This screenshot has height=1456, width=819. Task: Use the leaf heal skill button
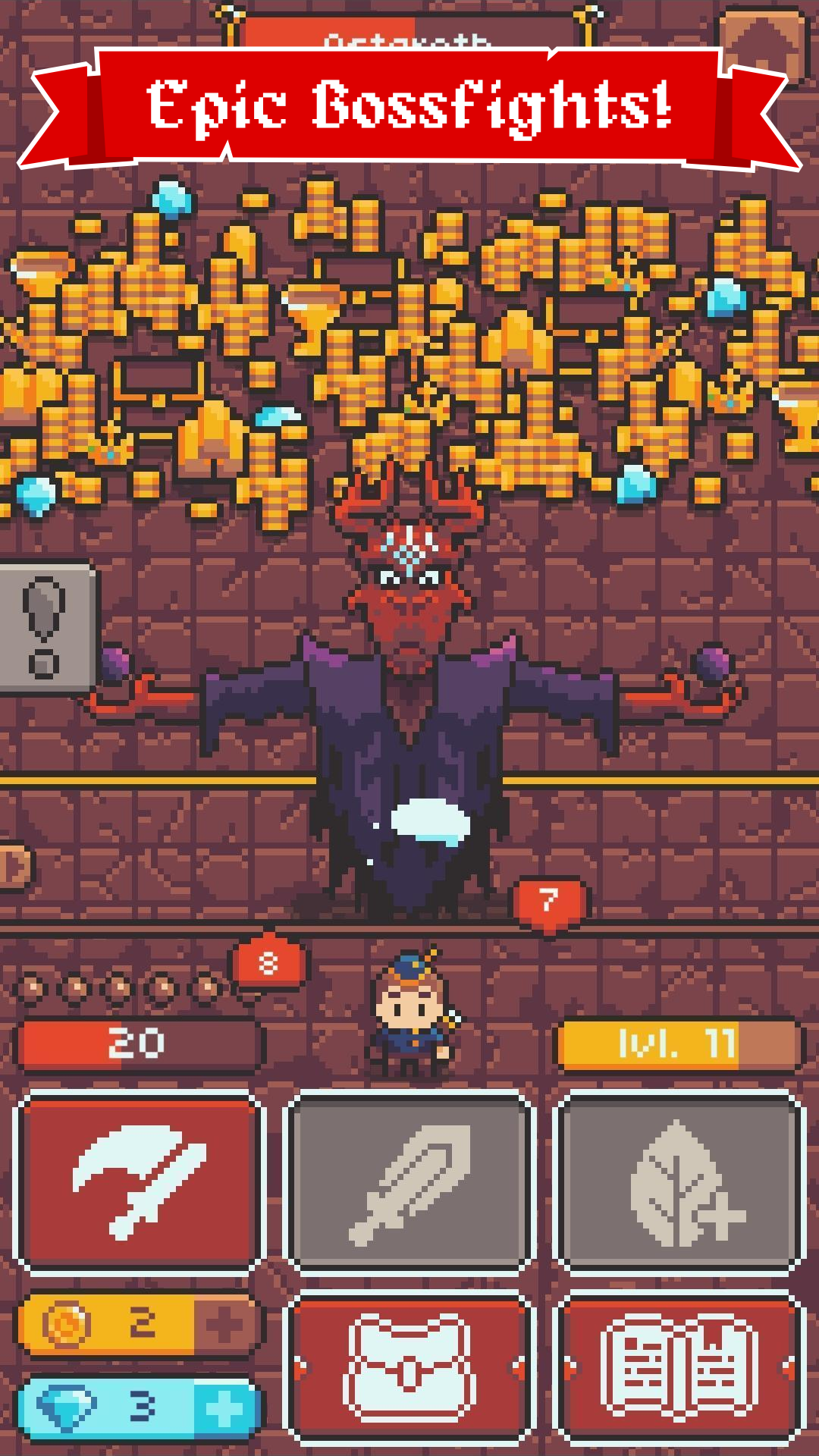coord(679,1182)
